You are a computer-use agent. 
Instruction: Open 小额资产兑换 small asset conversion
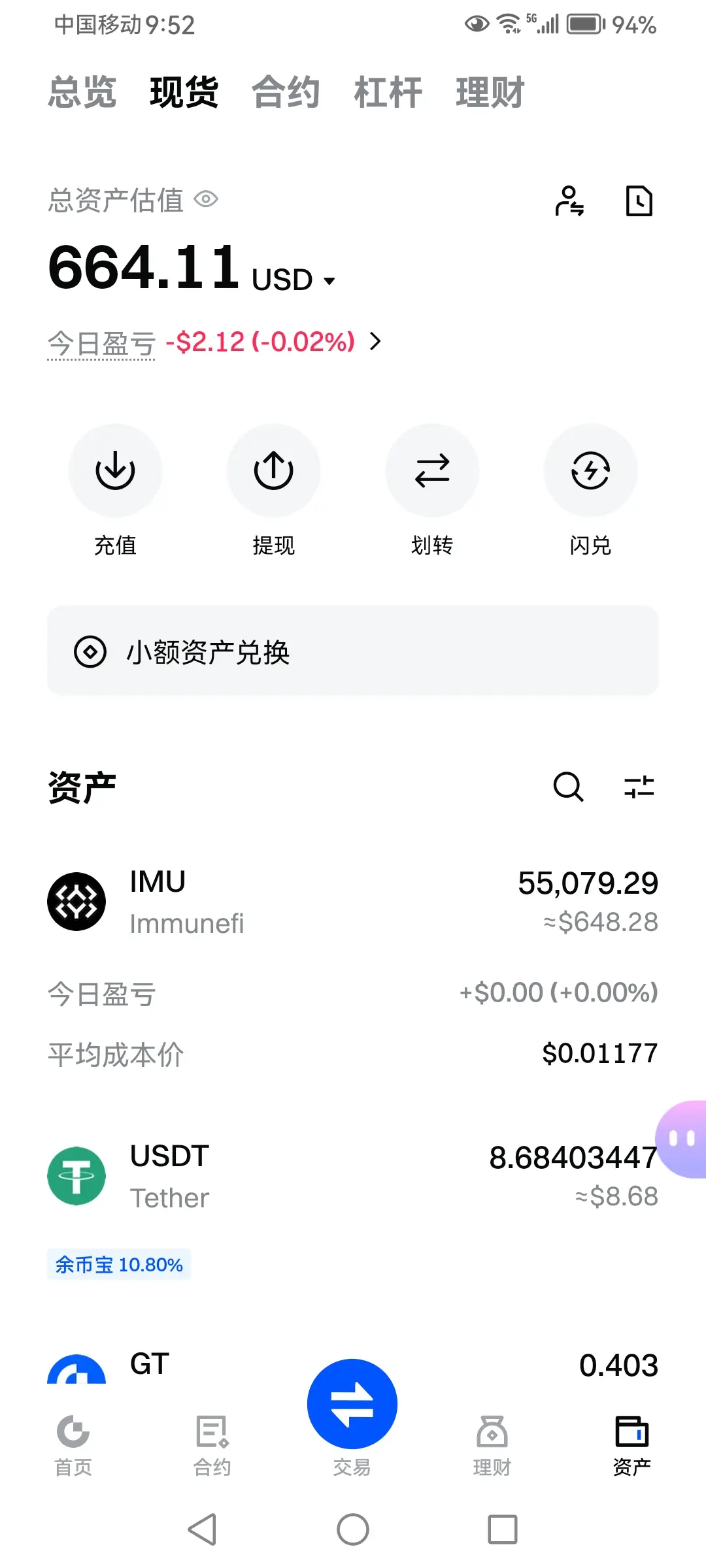(x=353, y=651)
